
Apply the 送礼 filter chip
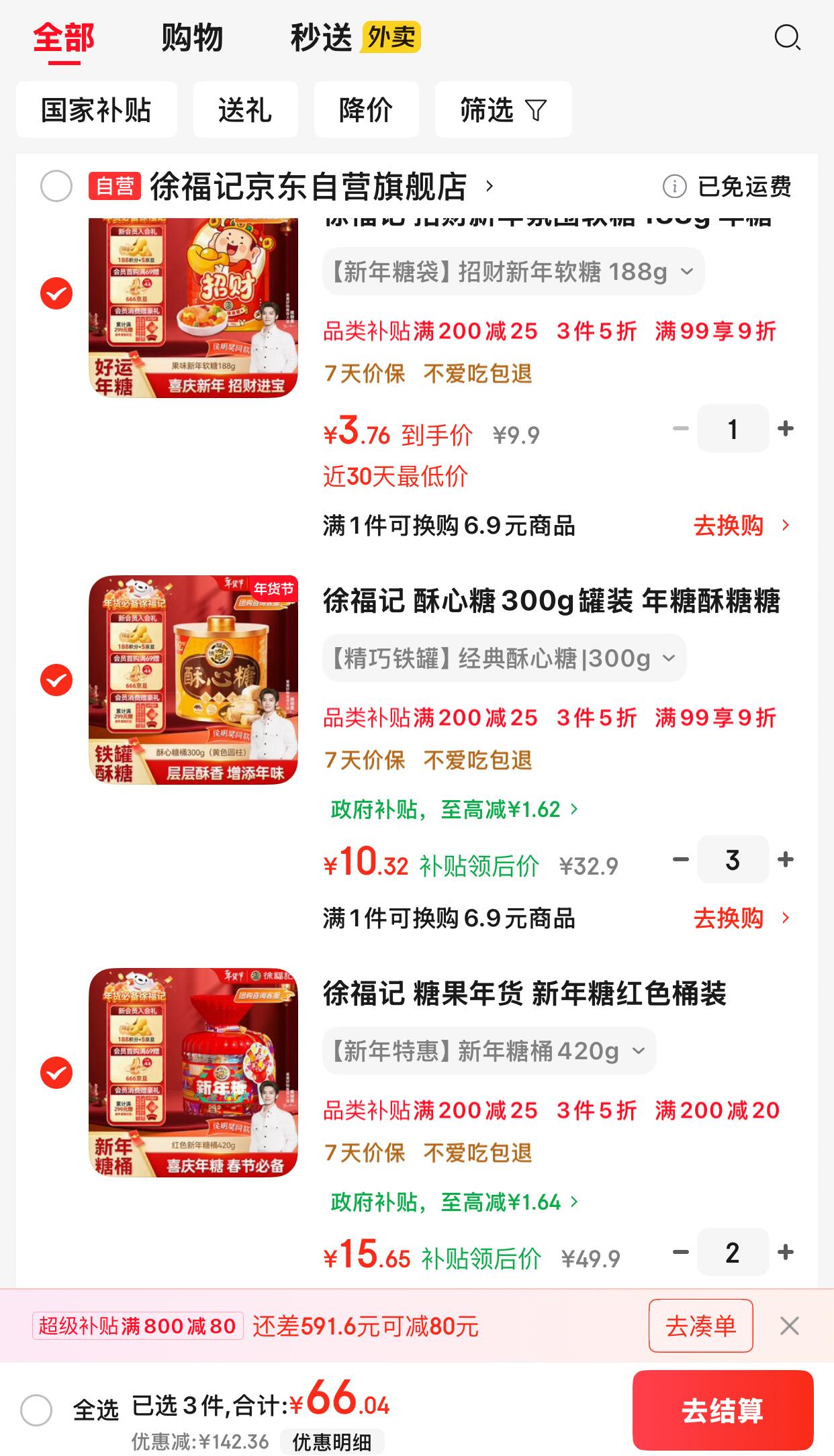click(245, 110)
